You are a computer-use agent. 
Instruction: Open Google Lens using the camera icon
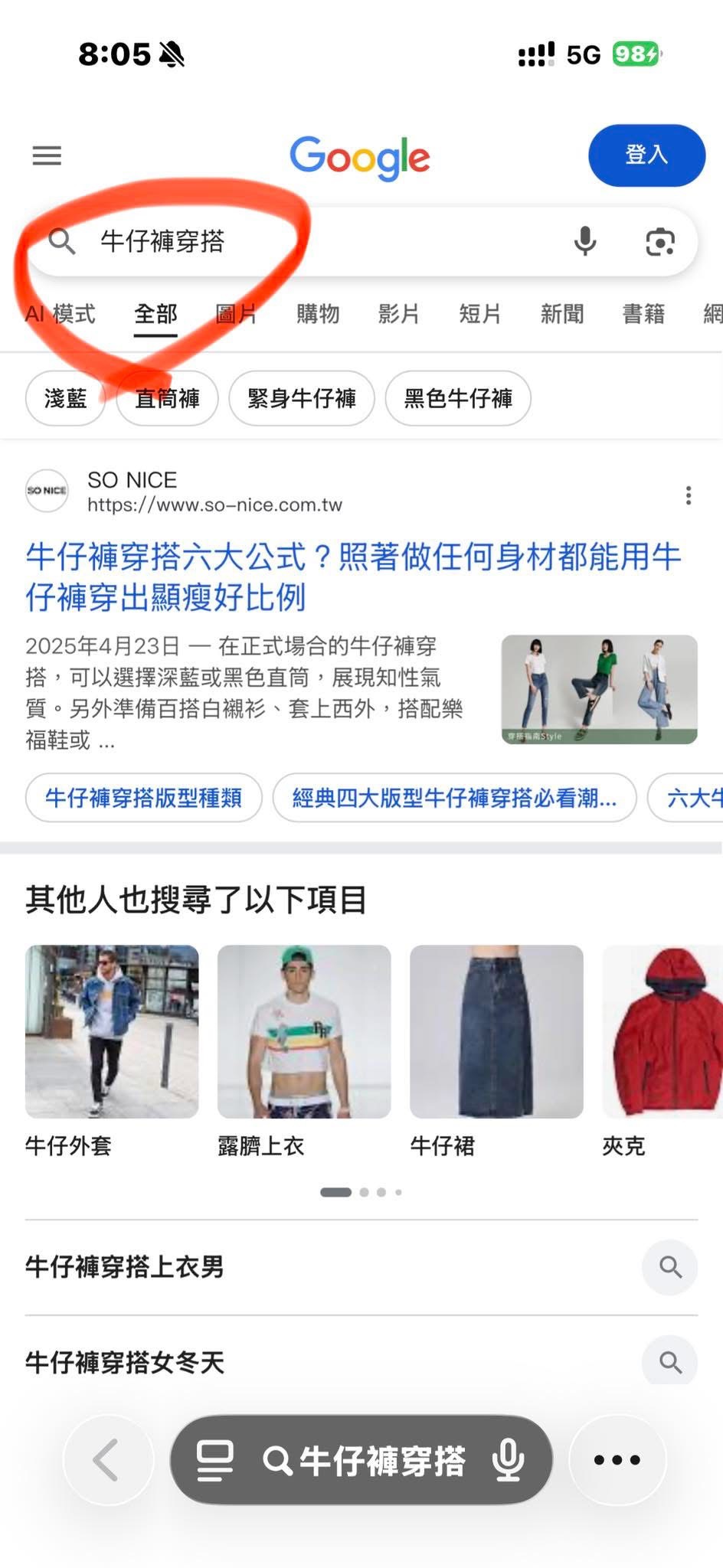click(660, 241)
